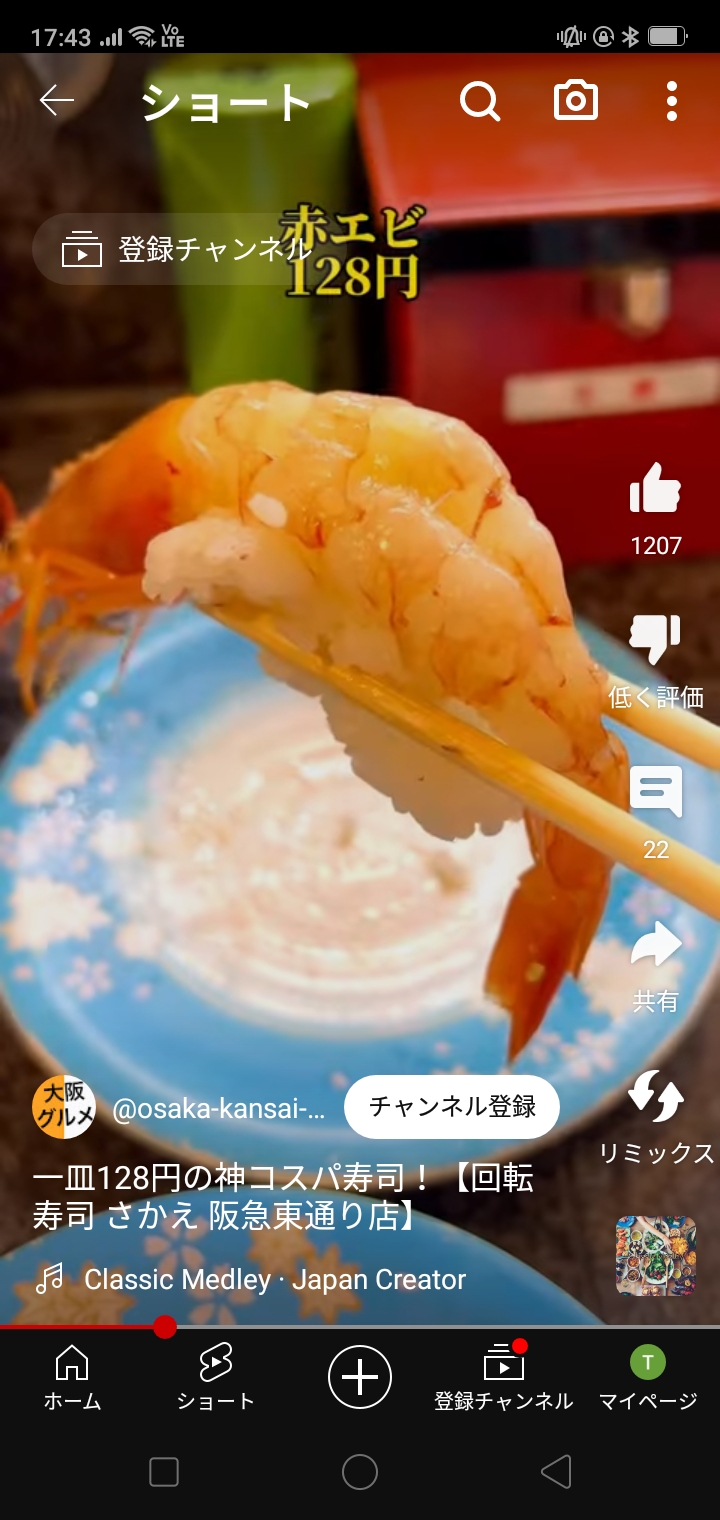This screenshot has width=720, height=1520.
Task: Switch to the ホーム tab
Action: 72,1377
